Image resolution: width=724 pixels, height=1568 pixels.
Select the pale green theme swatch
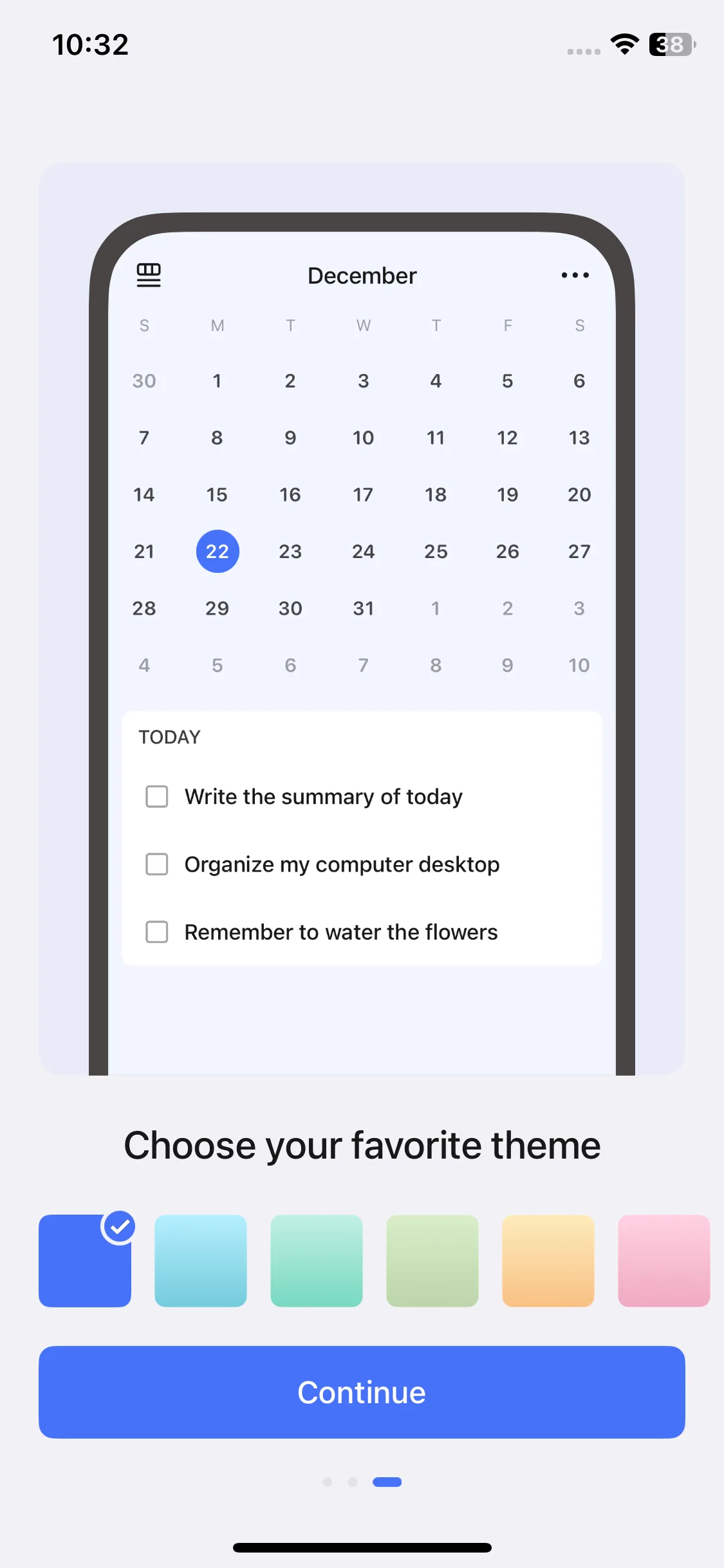[432, 1260]
